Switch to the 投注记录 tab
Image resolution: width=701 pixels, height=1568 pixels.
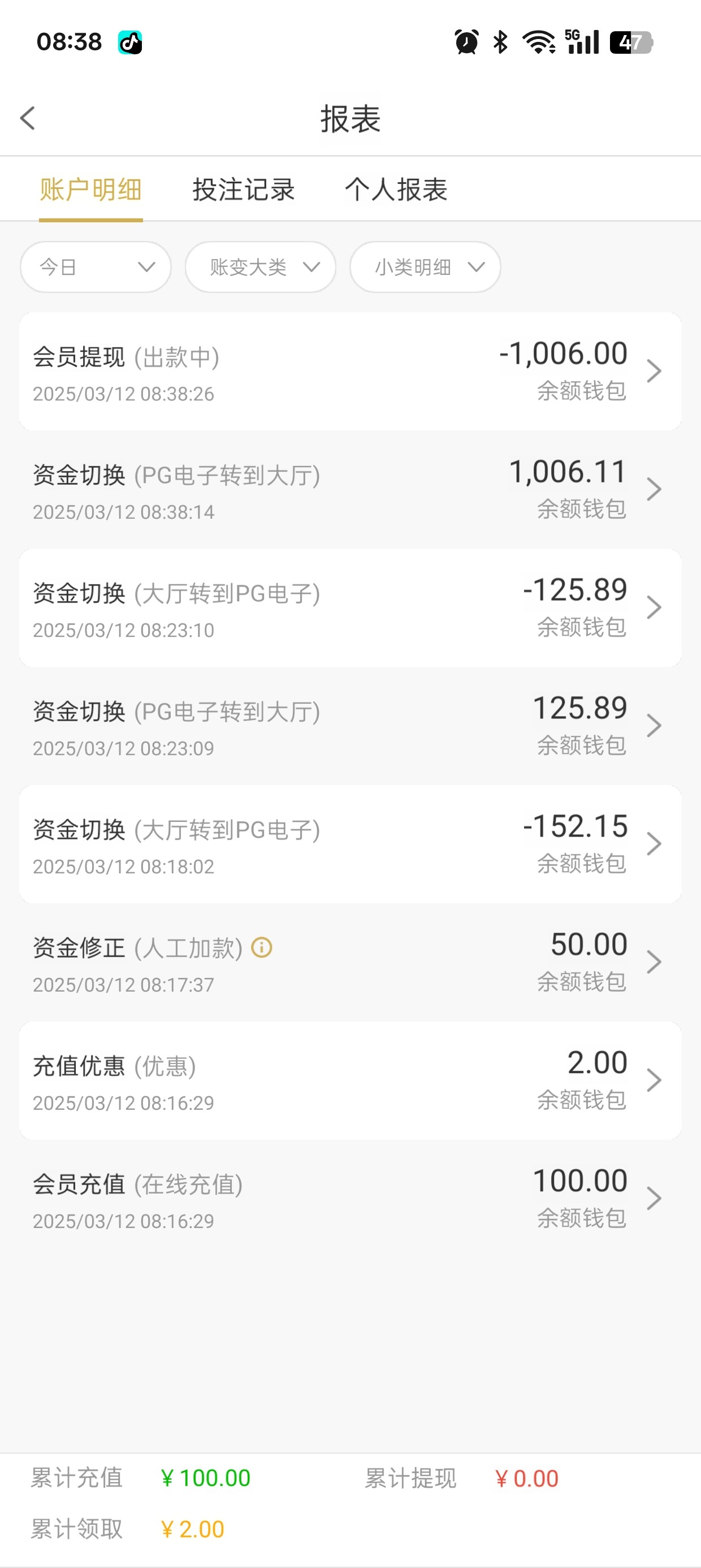[244, 189]
